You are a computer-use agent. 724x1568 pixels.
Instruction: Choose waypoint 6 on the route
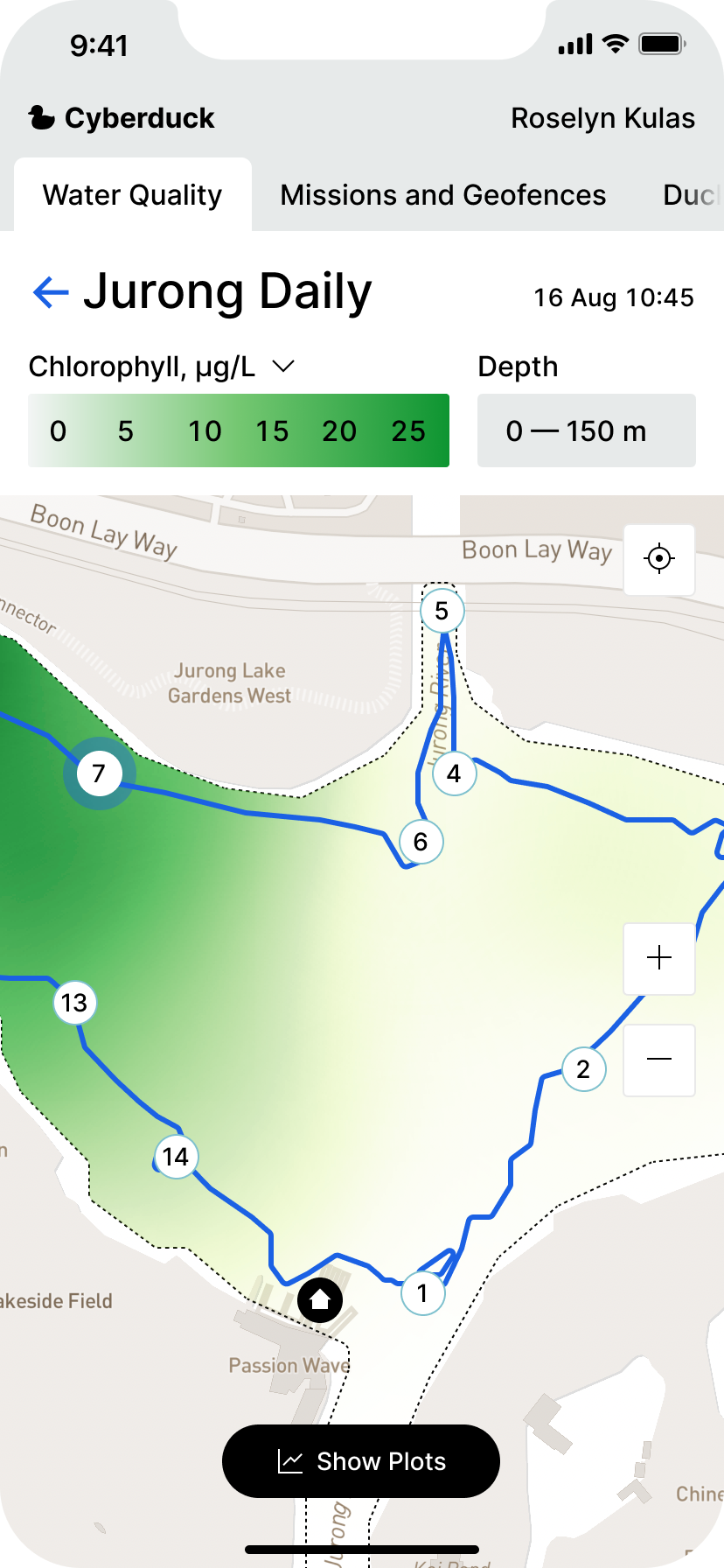click(x=421, y=842)
